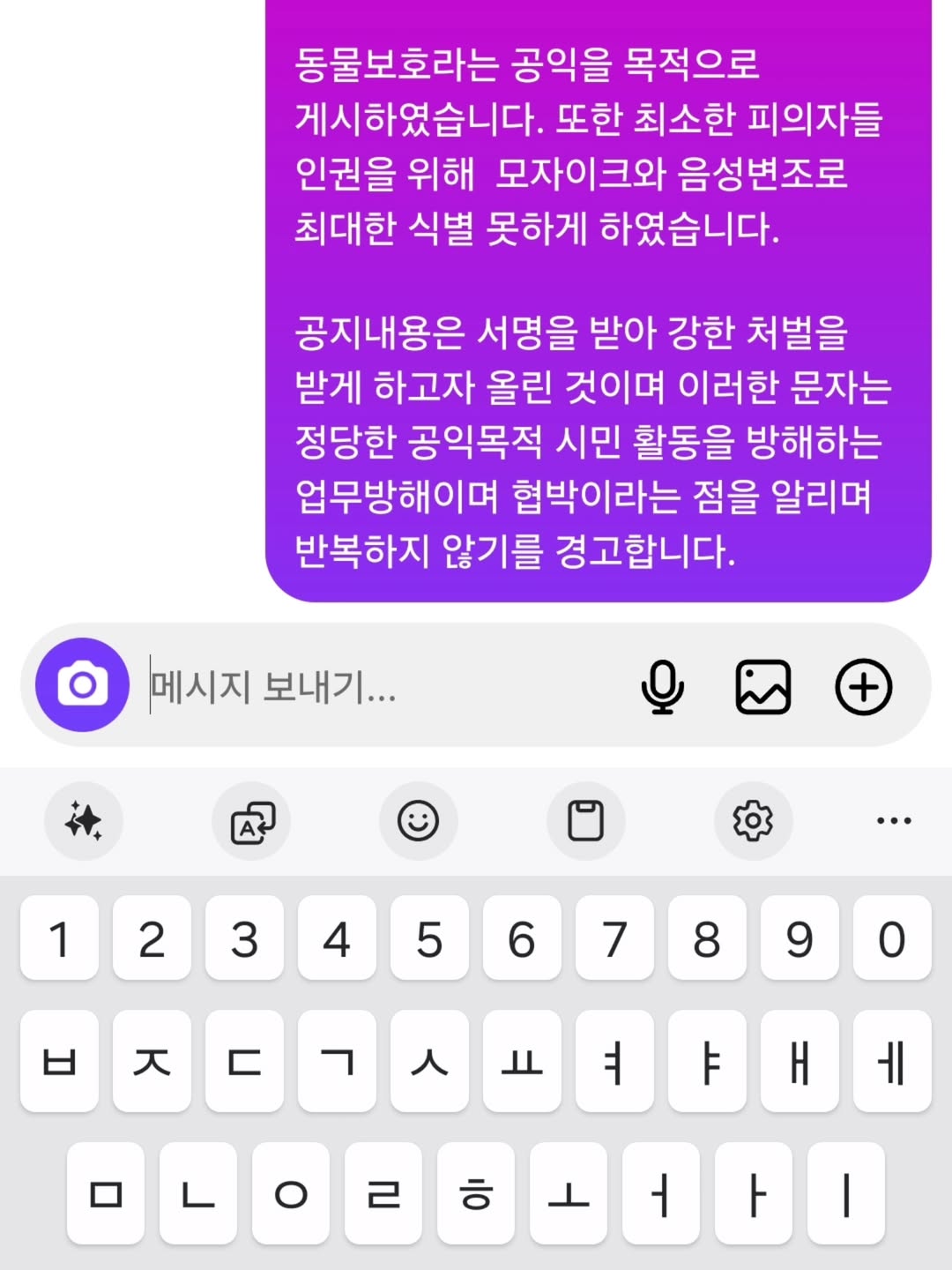Viewport: 952px width, 1270px height.
Task: Record a voice message with the microphone
Action: point(662,686)
